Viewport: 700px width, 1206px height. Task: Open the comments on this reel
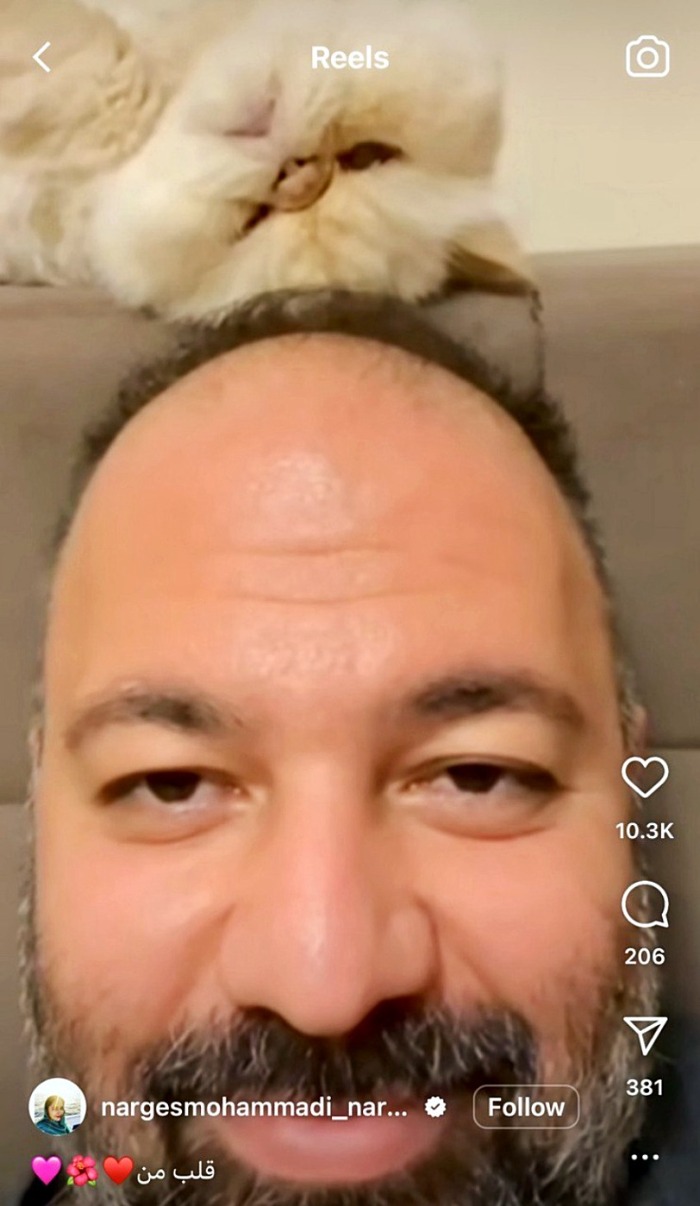tap(644, 905)
